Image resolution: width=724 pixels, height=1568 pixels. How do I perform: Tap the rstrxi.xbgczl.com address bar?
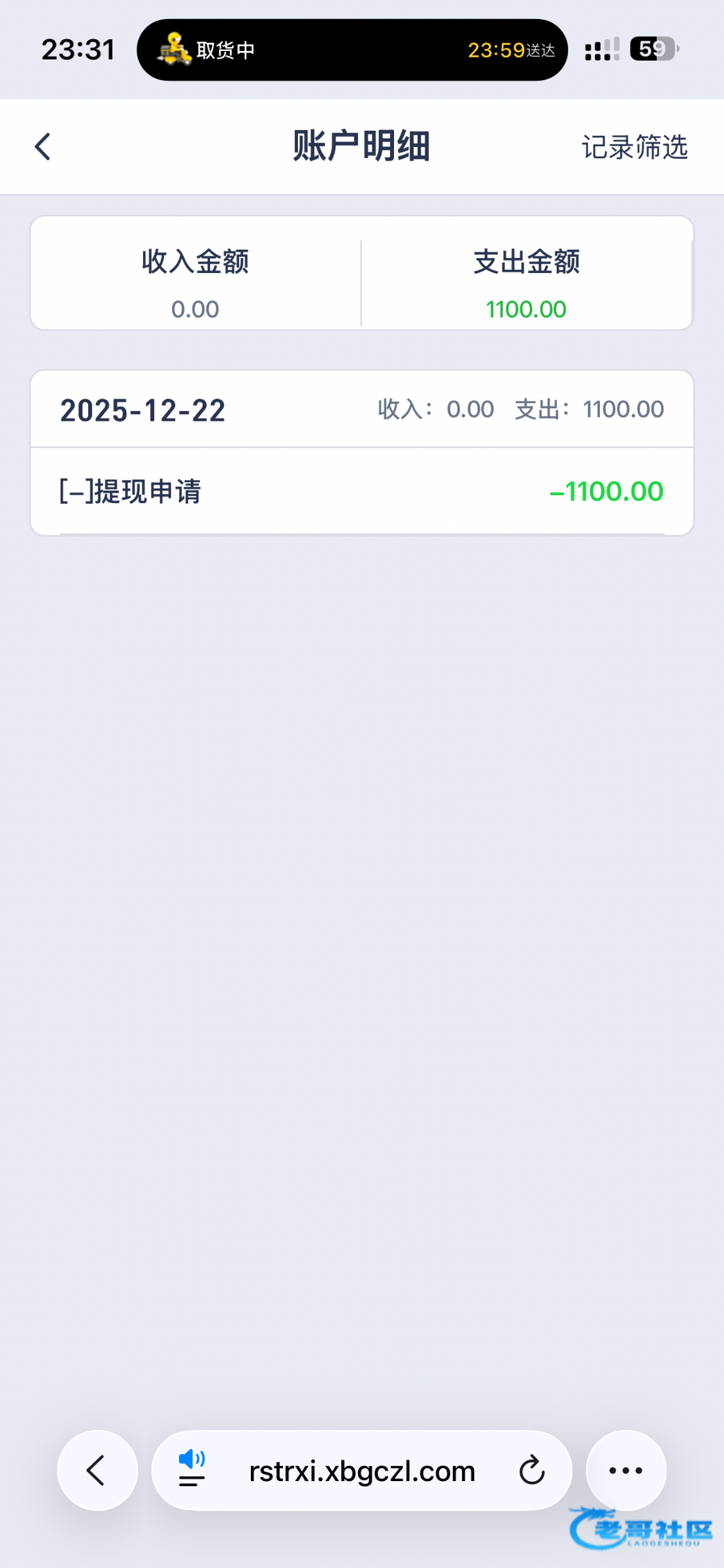click(x=362, y=1471)
